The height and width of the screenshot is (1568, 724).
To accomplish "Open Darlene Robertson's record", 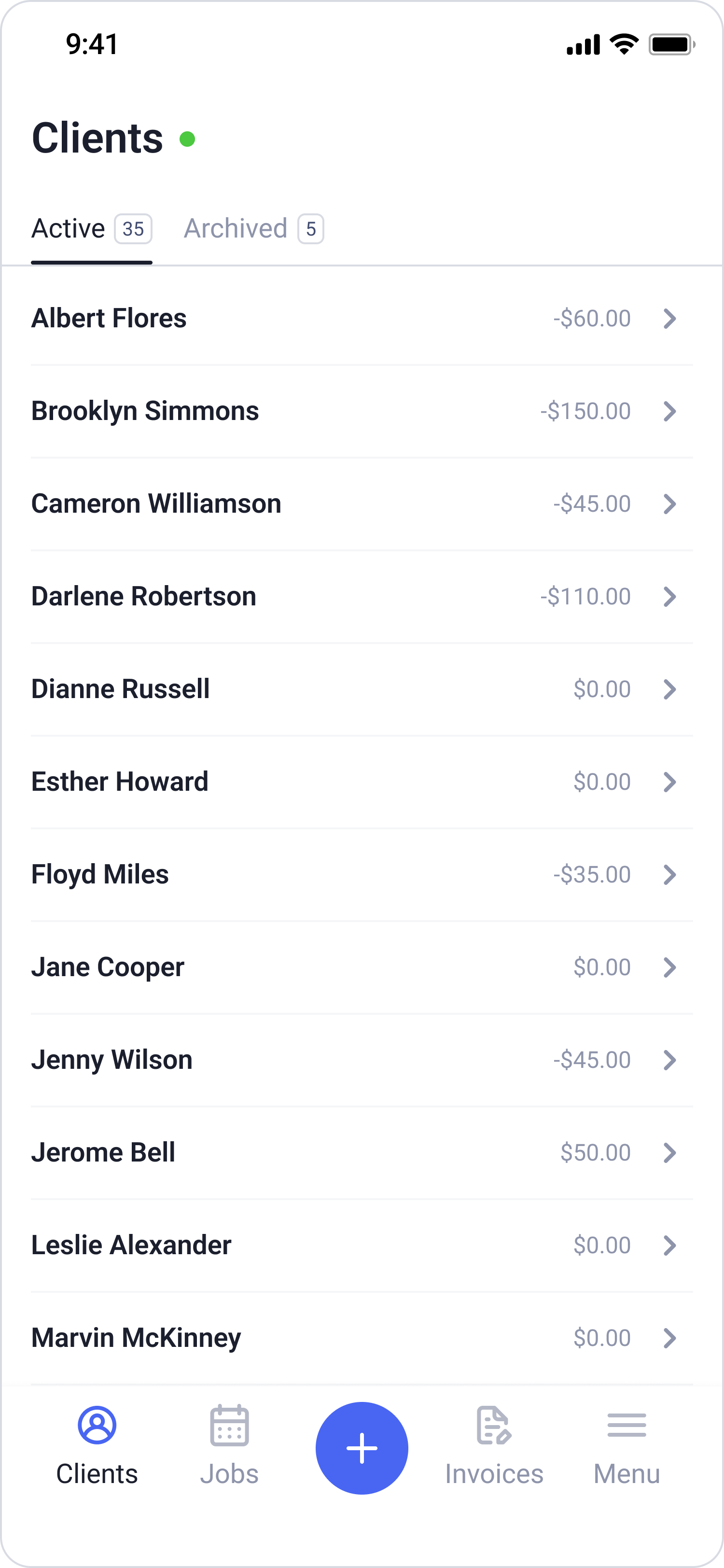I will (x=362, y=597).
